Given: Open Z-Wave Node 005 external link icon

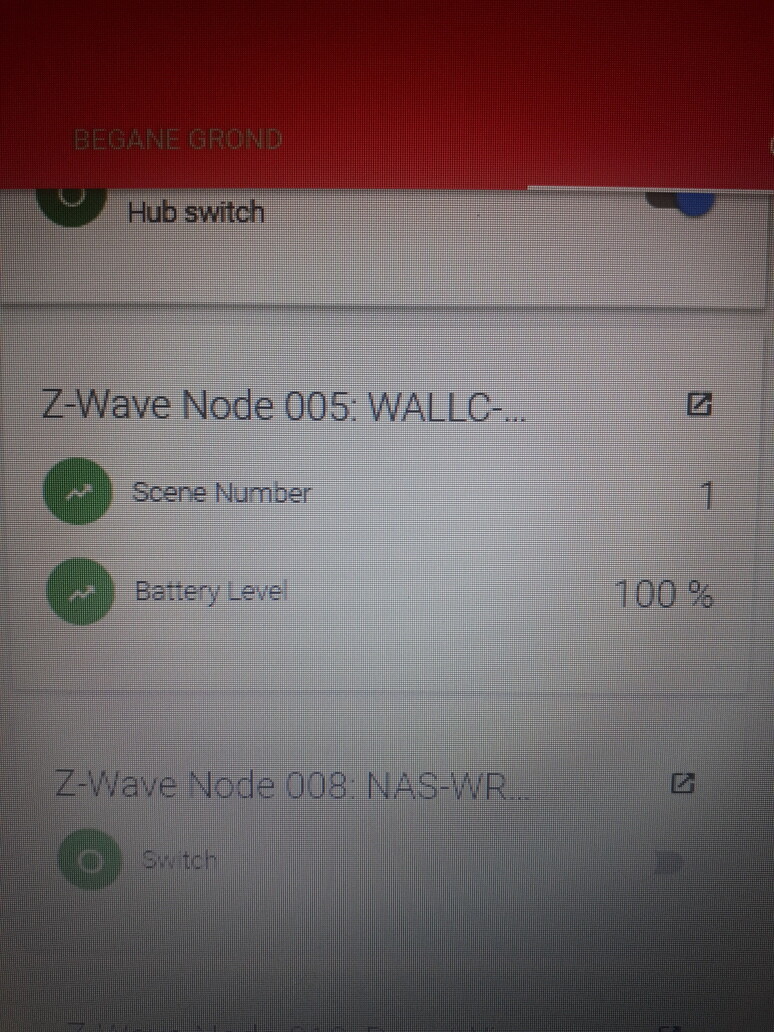Looking at the screenshot, I should coord(699,405).
